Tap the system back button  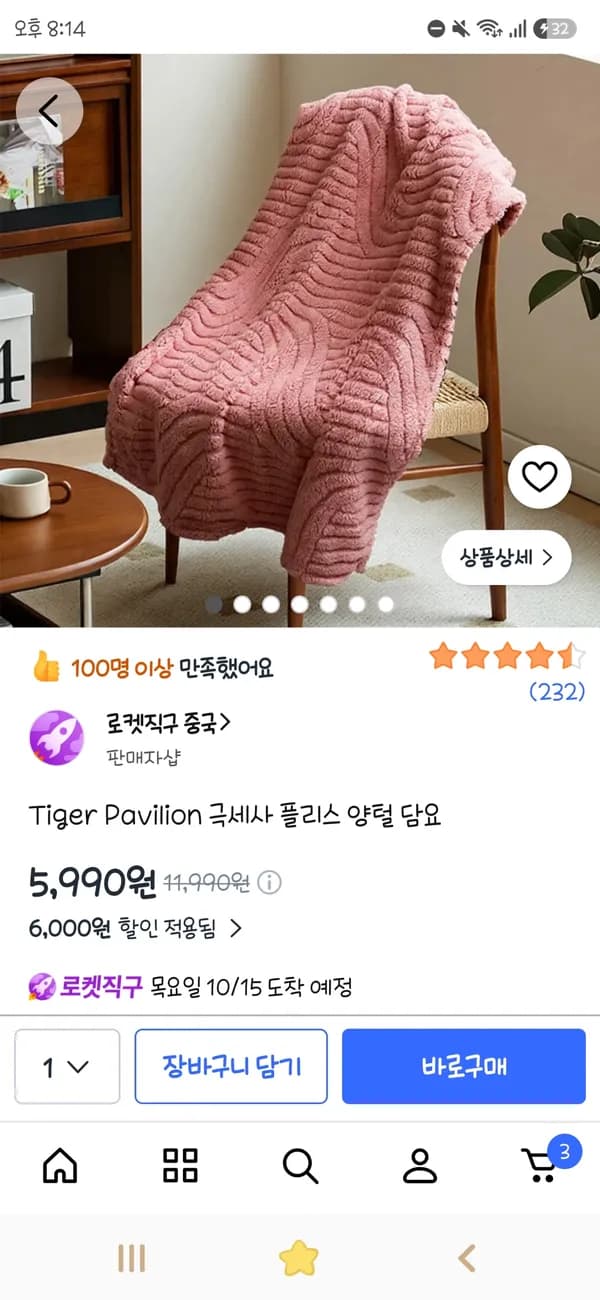[x=466, y=1258]
